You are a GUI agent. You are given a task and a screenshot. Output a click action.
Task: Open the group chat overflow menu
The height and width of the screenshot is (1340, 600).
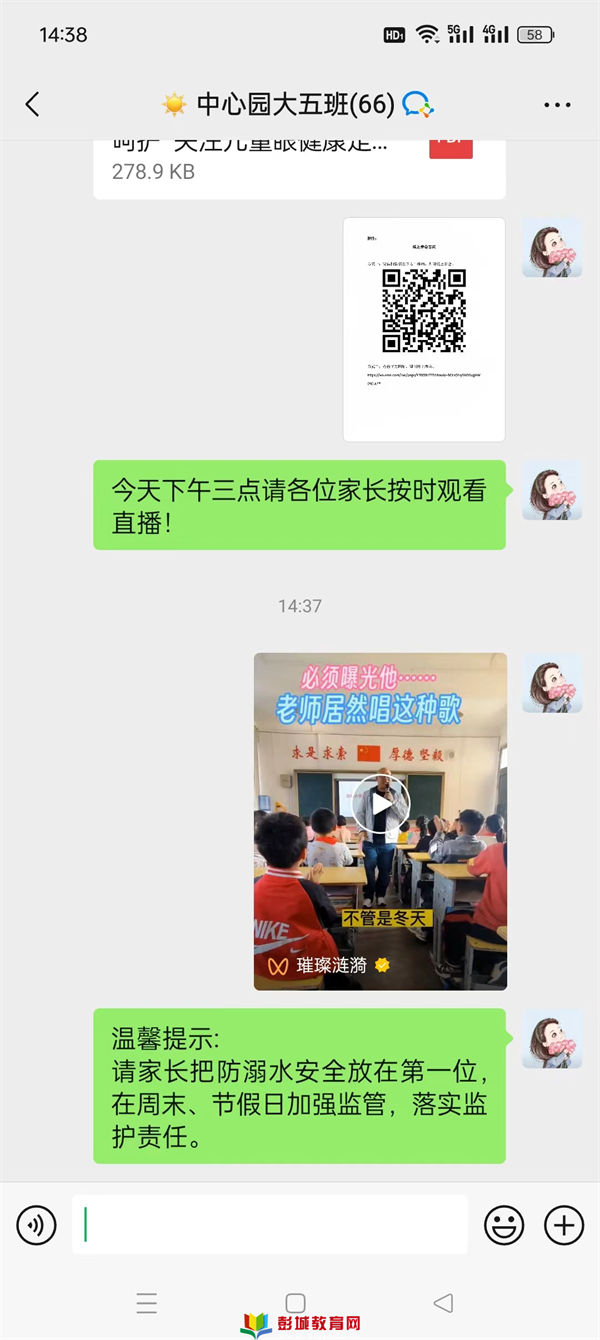(x=557, y=105)
